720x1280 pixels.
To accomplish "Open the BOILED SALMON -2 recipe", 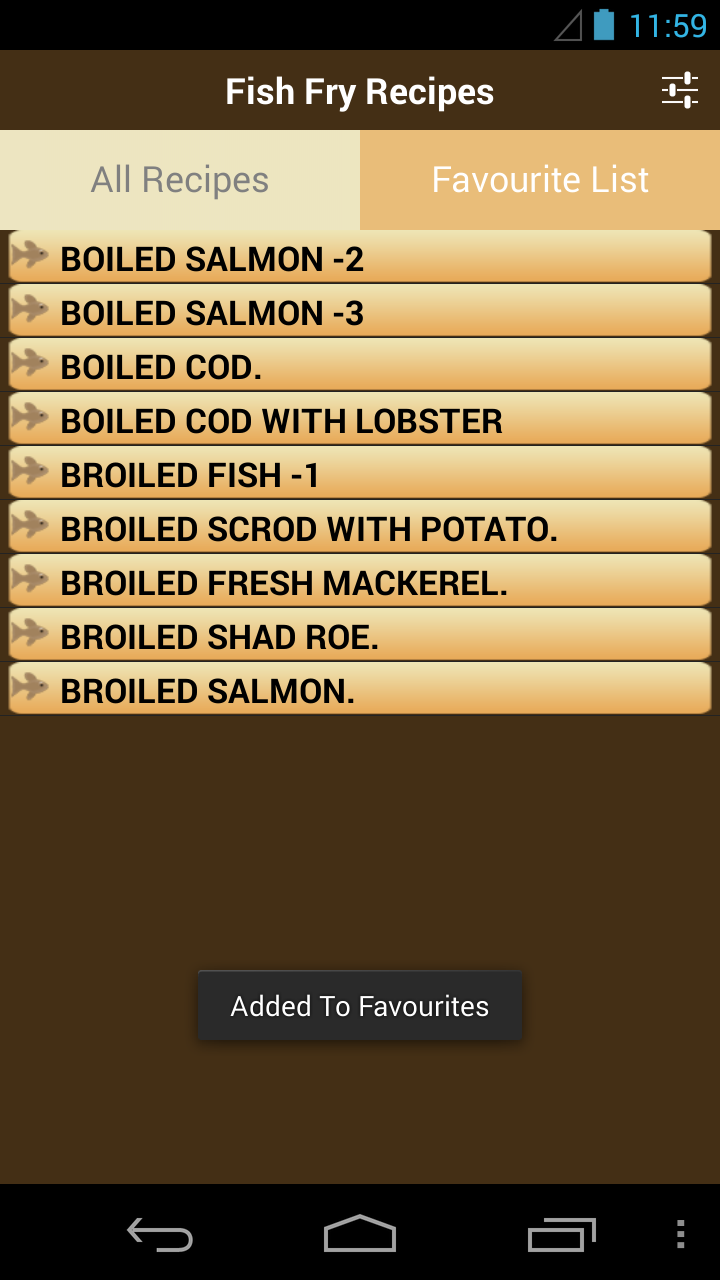I will pyautogui.click(x=360, y=258).
